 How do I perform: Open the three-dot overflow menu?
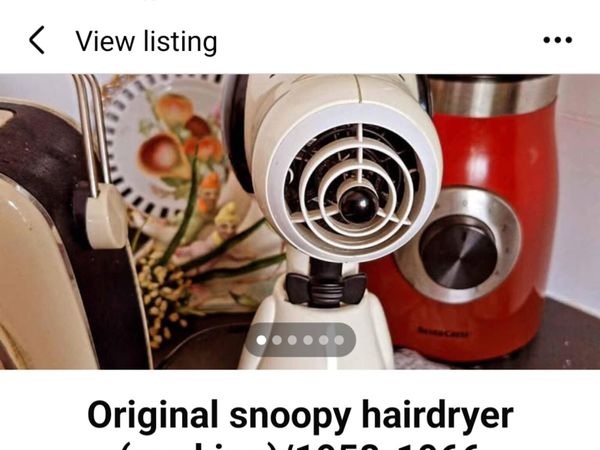tap(557, 41)
